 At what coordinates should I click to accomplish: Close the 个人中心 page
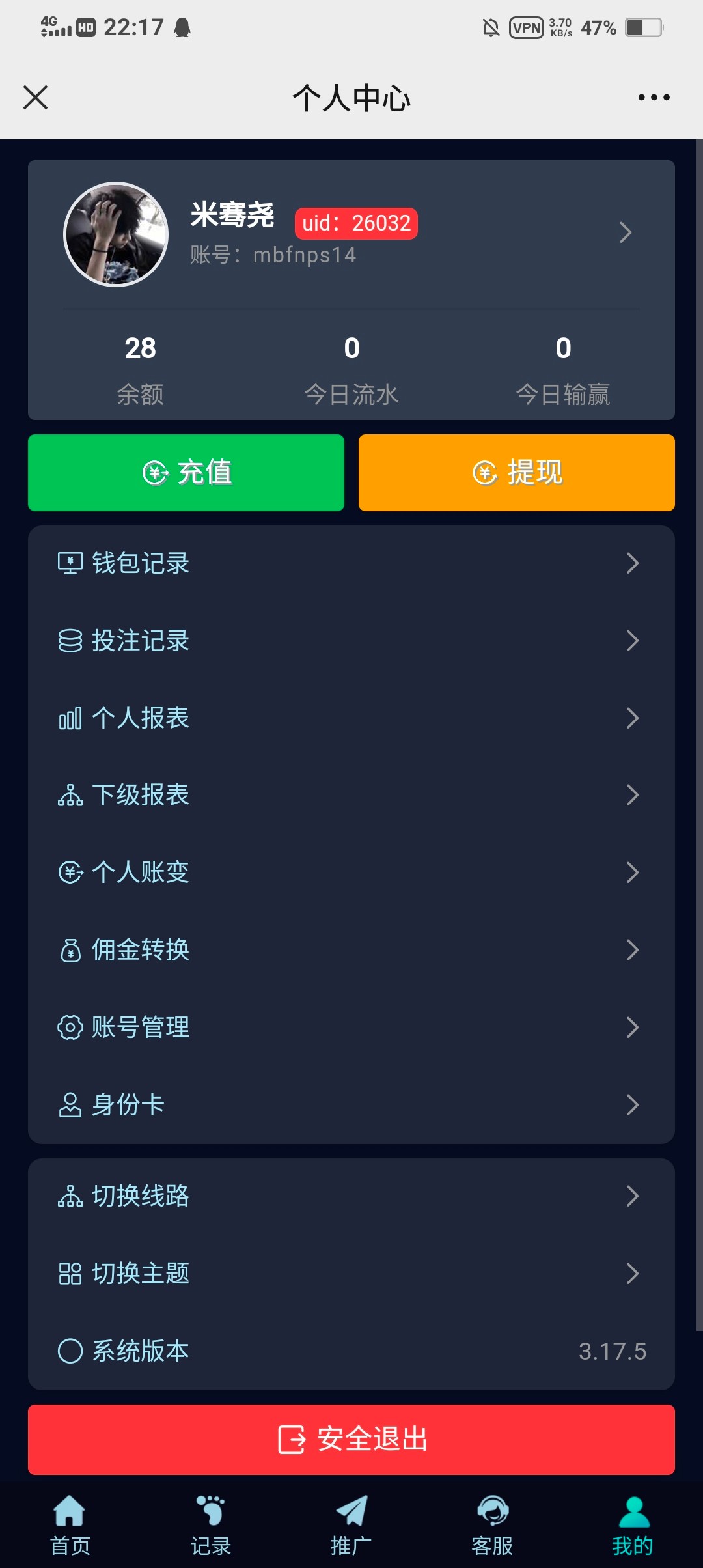(35, 98)
